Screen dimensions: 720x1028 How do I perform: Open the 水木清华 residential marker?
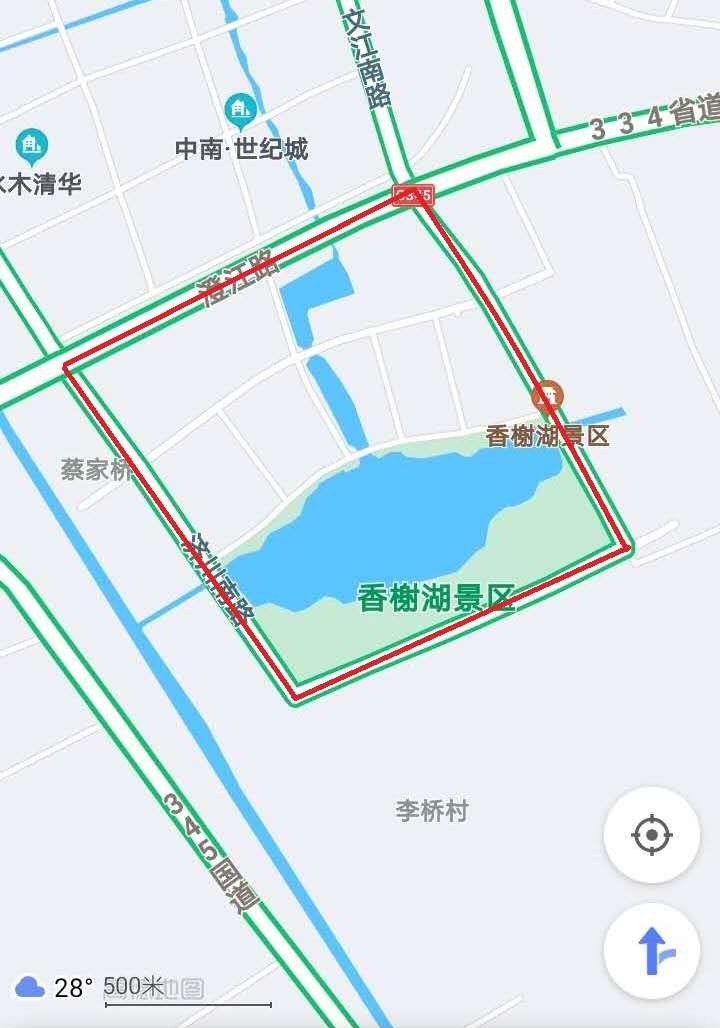(x=32, y=146)
